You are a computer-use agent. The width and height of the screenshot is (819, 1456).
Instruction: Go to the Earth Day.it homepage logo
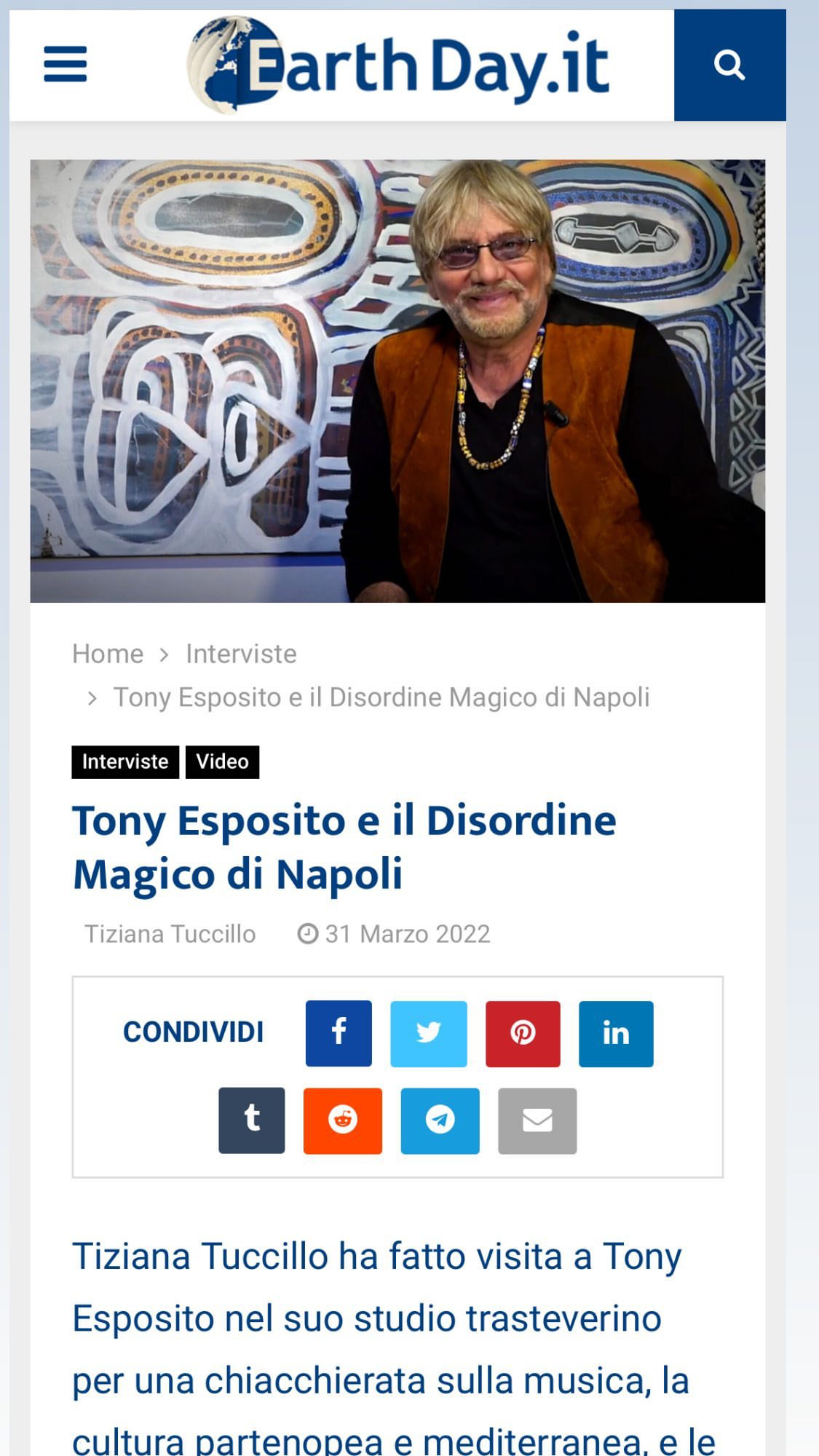click(397, 66)
